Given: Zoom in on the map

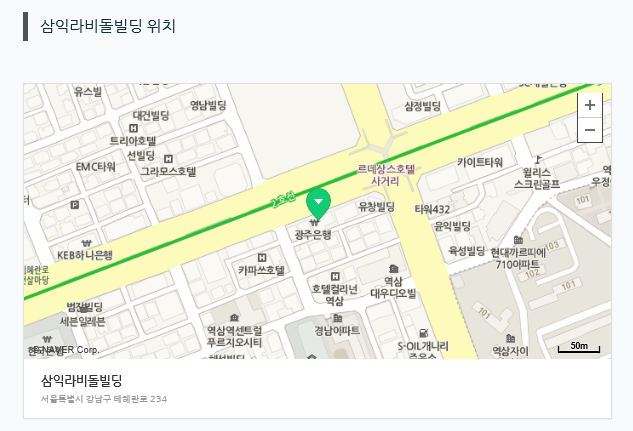Looking at the screenshot, I should coord(590,105).
